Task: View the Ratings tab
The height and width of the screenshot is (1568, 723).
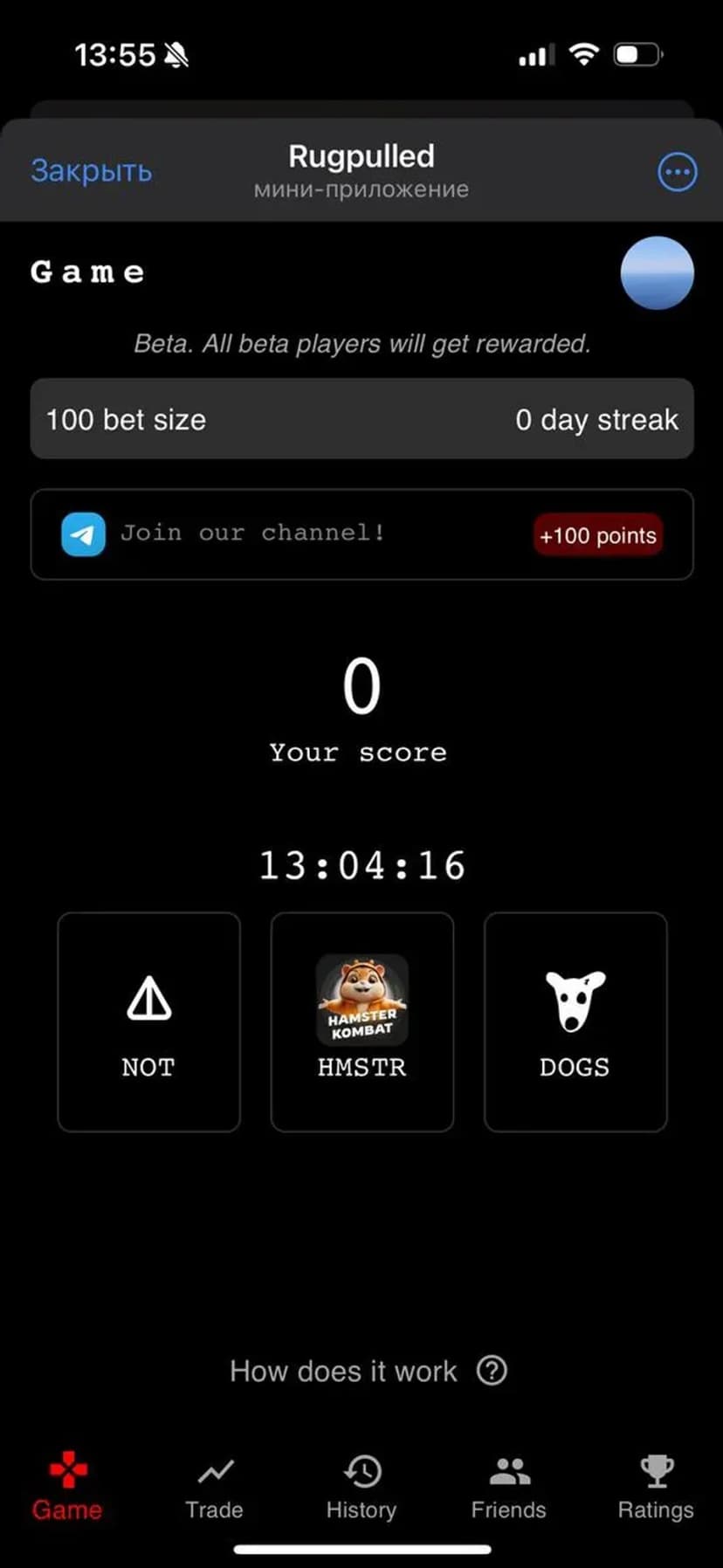Action: point(656,1489)
